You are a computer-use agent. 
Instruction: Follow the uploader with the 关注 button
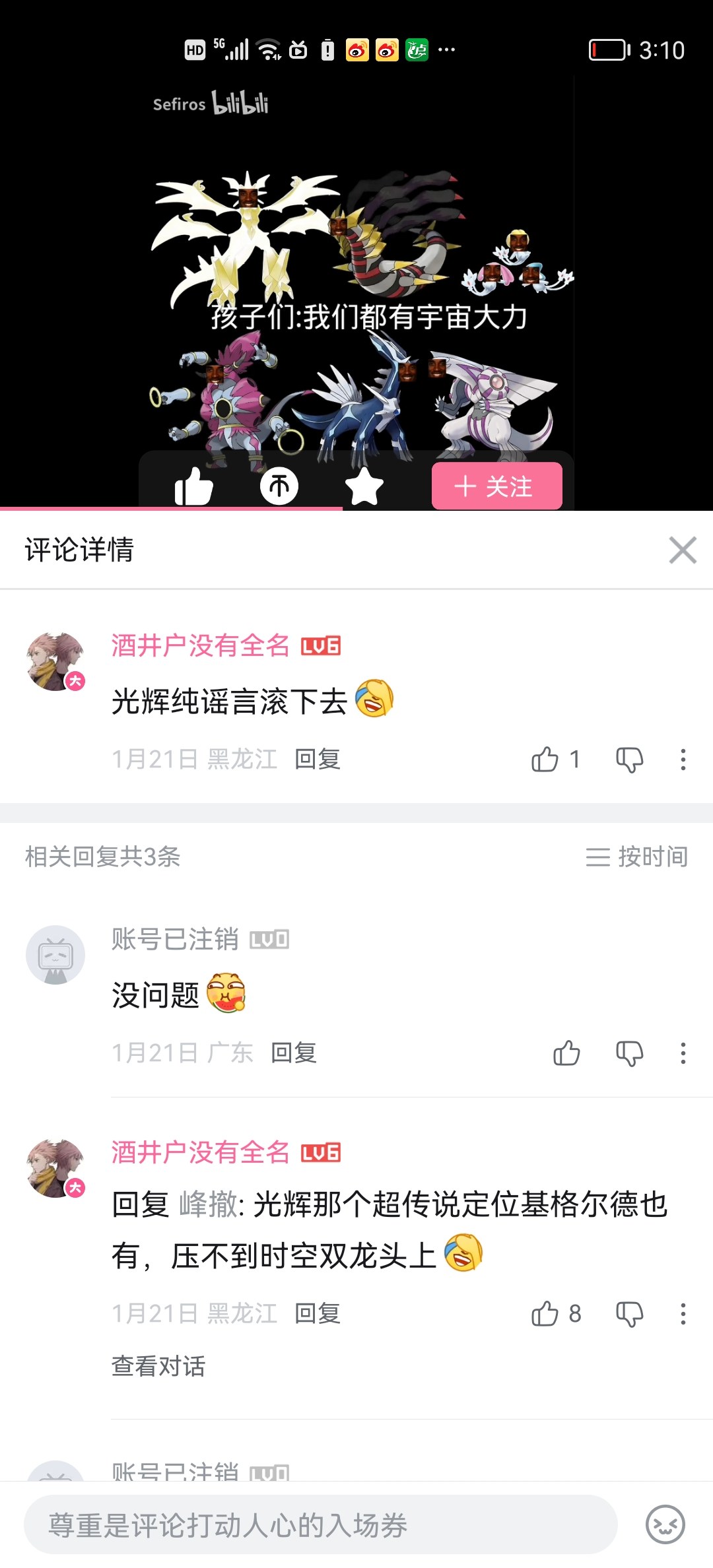(x=496, y=486)
